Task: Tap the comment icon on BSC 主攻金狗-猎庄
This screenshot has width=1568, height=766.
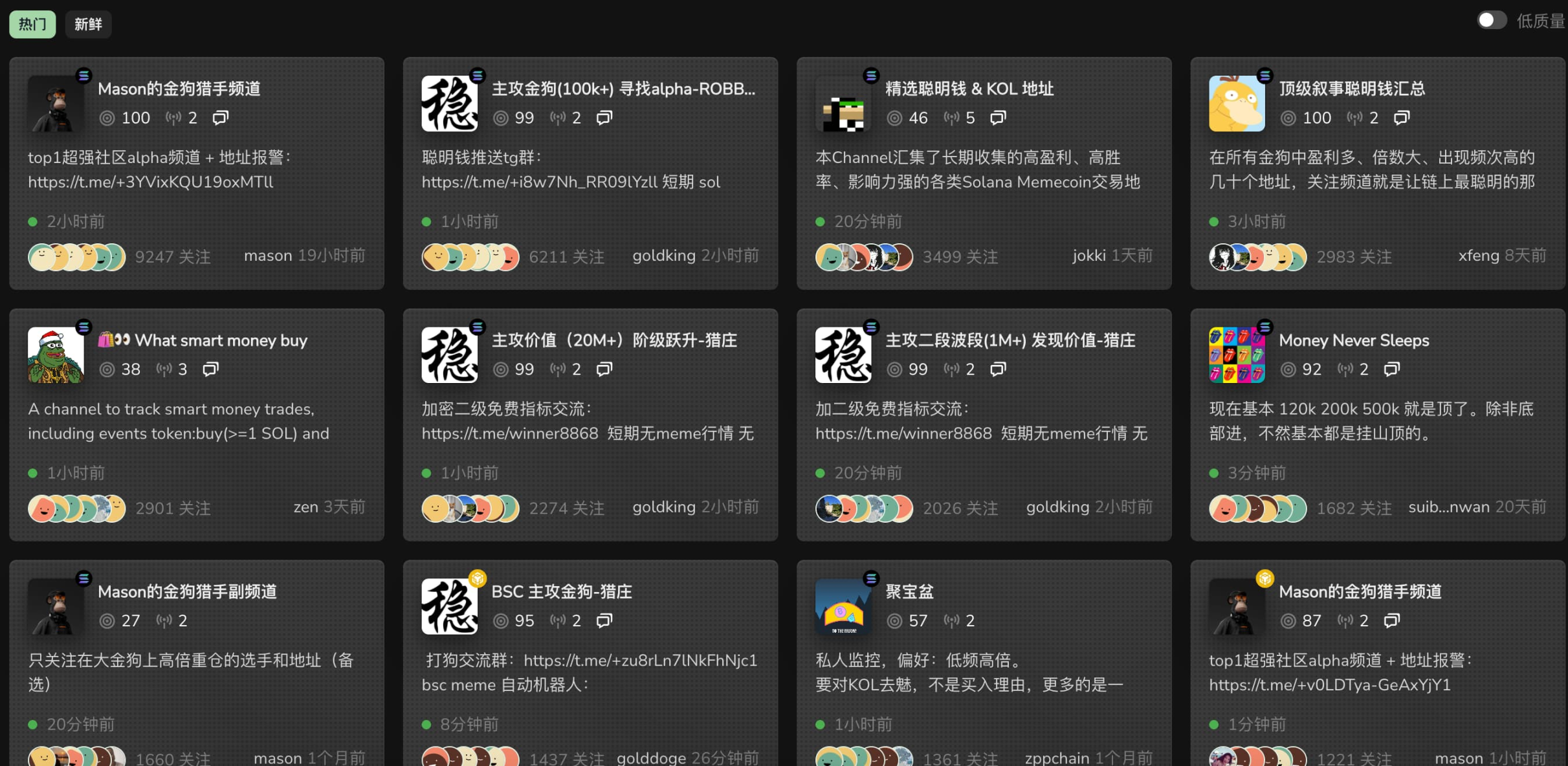Action: click(x=604, y=621)
